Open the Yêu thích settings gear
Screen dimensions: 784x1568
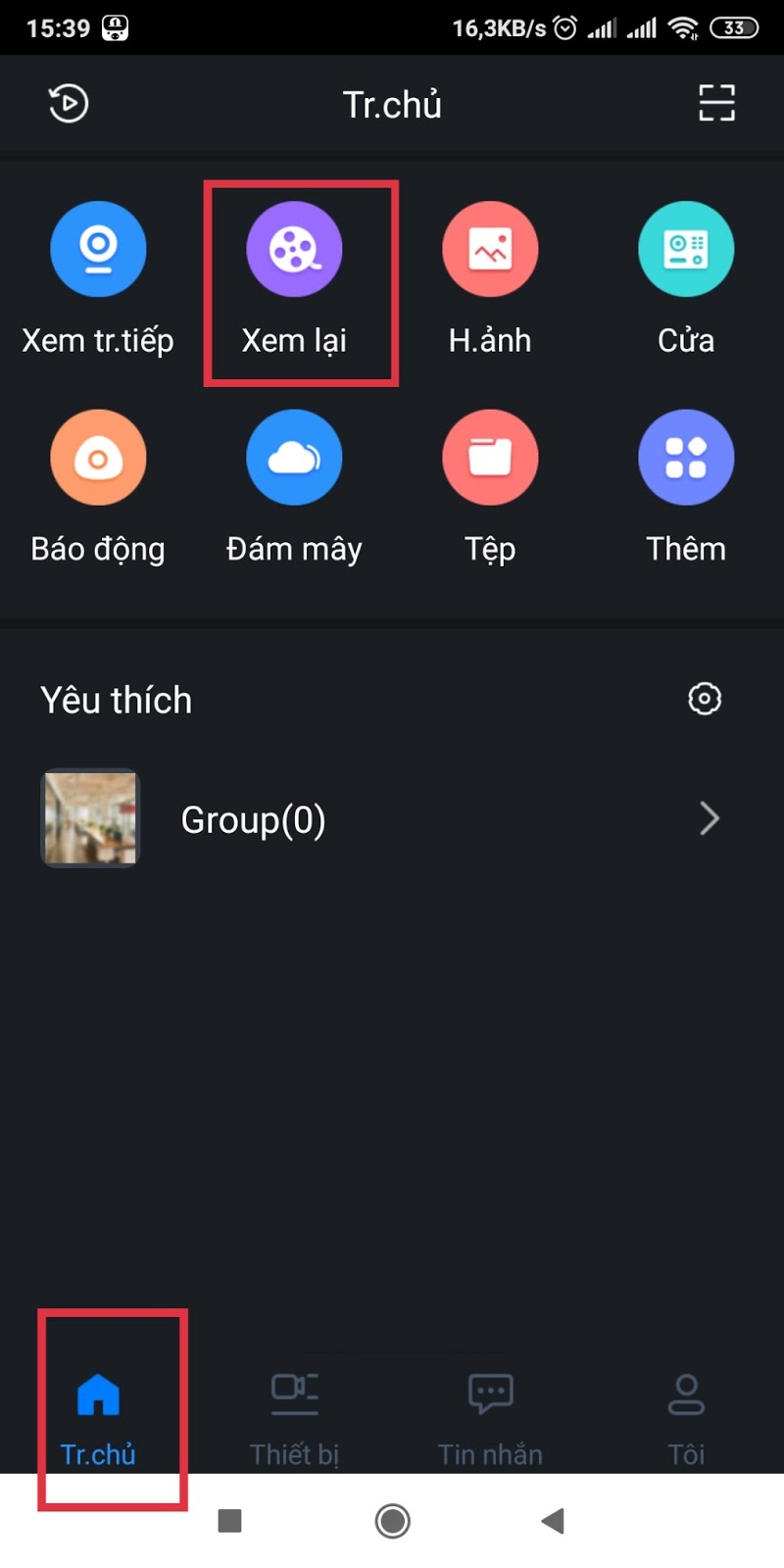pyautogui.click(x=705, y=699)
